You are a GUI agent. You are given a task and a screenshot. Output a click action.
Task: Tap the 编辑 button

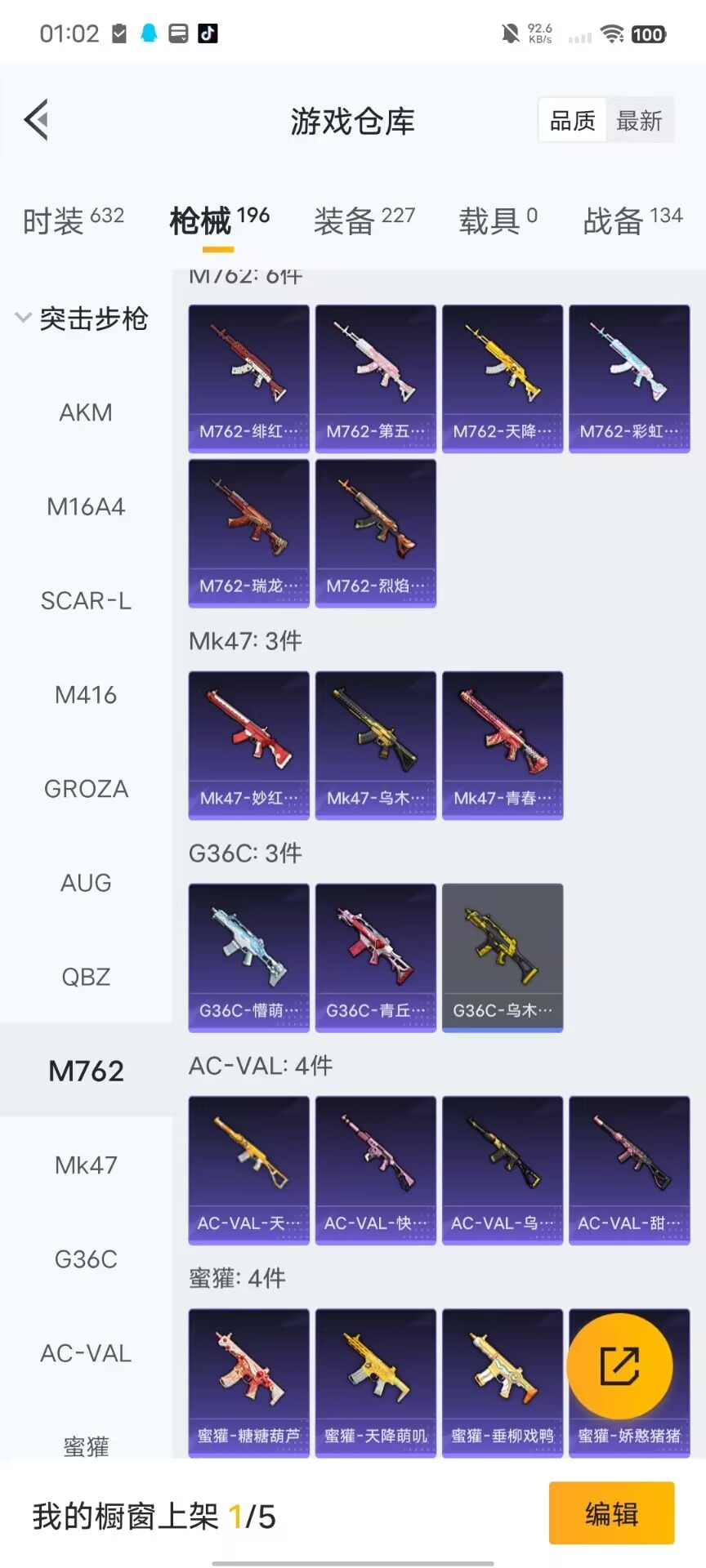click(x=611, y=1513)
